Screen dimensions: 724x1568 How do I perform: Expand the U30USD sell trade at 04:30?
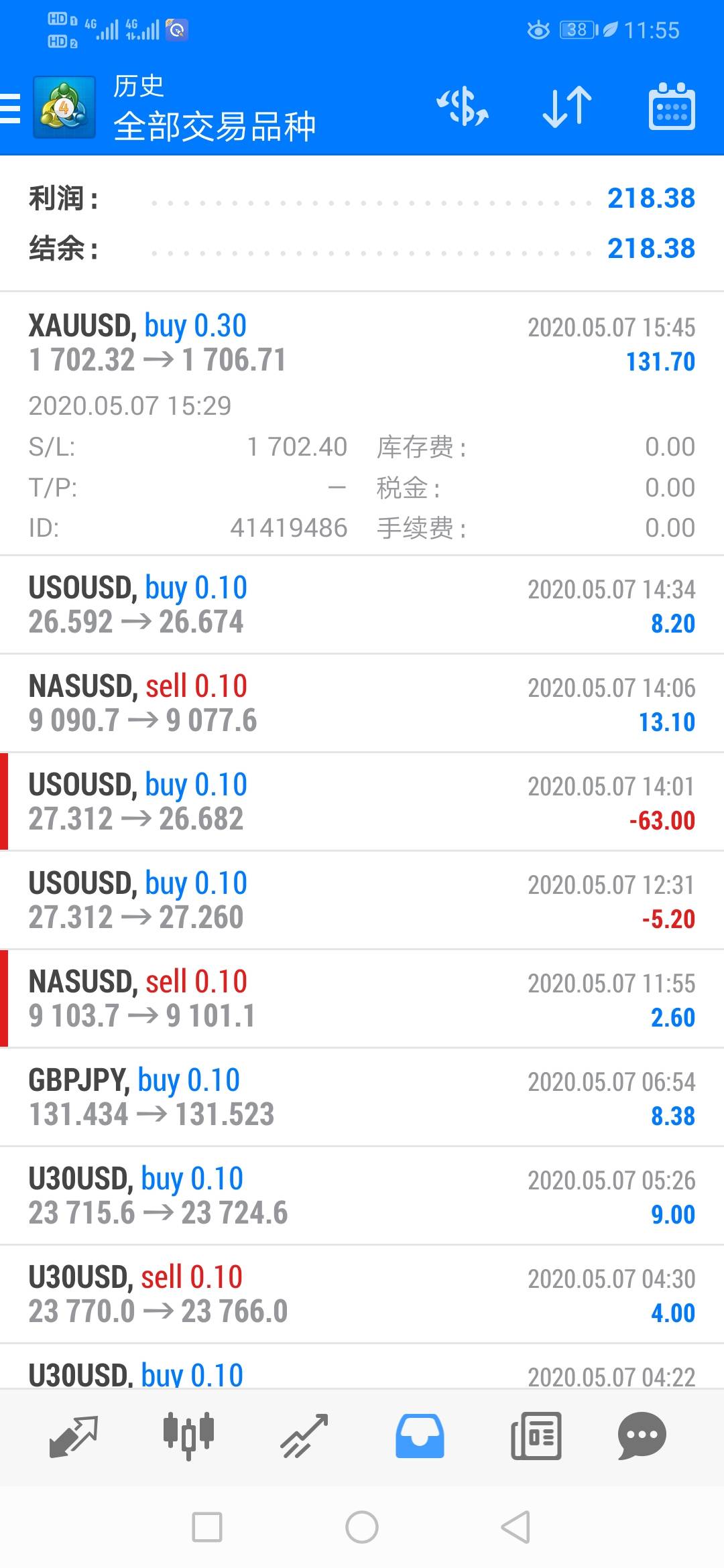(x=362, y=1295)
